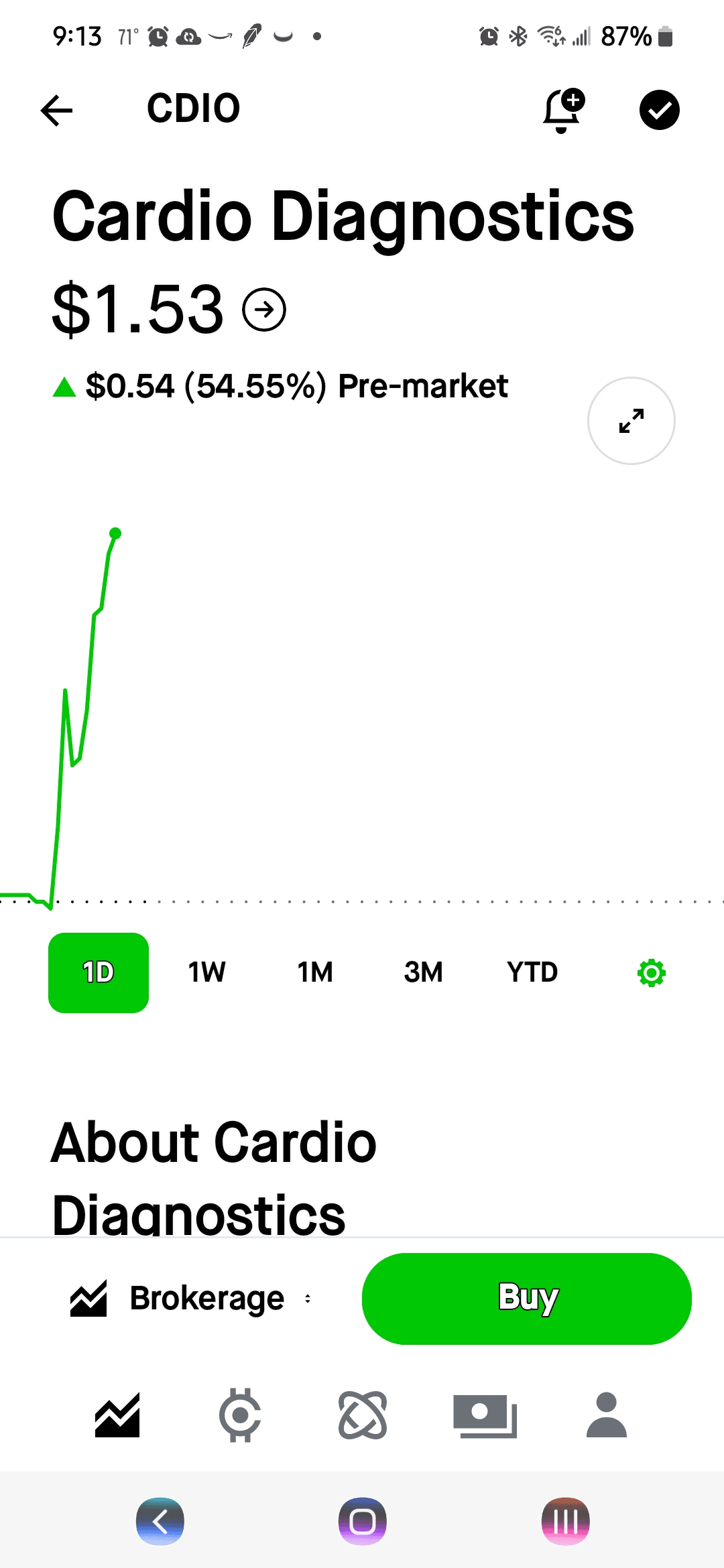Open the crypto tab in bottom bar
The width and height of the screenshot is (724, 1568).
tap(240, 1415)
